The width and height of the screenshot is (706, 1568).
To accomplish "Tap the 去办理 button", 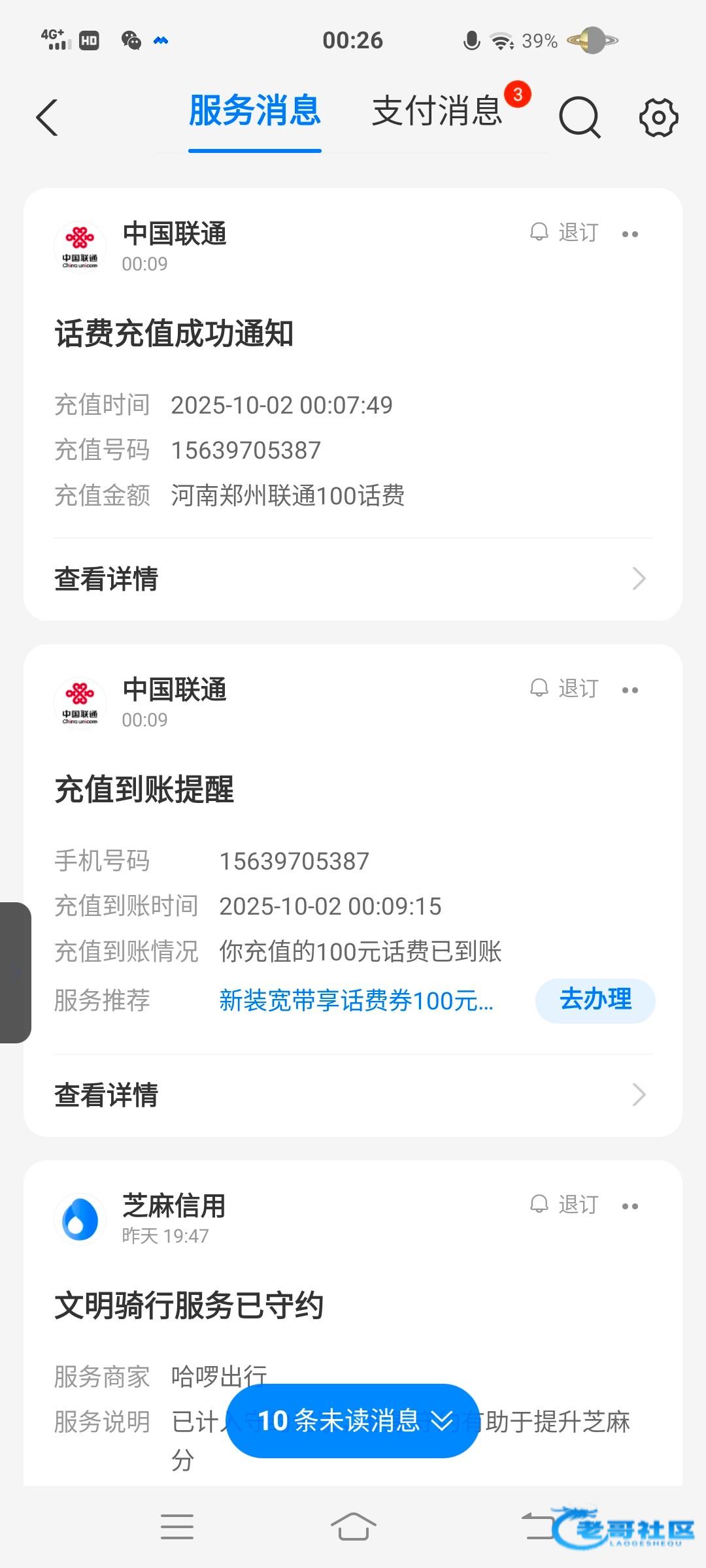I will [x=596, y=1000].
